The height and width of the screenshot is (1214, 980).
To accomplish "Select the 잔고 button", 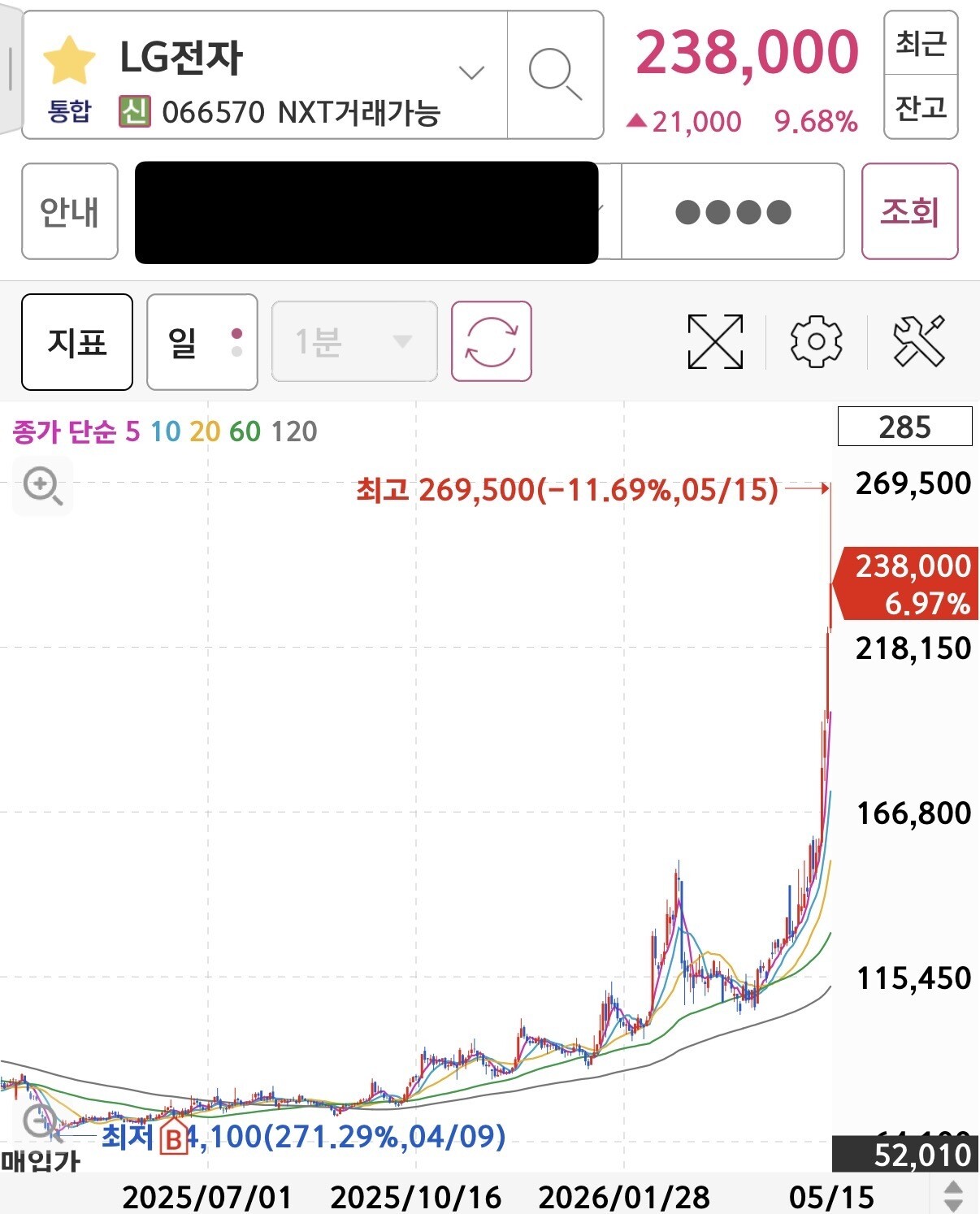I will click(921, 106).
